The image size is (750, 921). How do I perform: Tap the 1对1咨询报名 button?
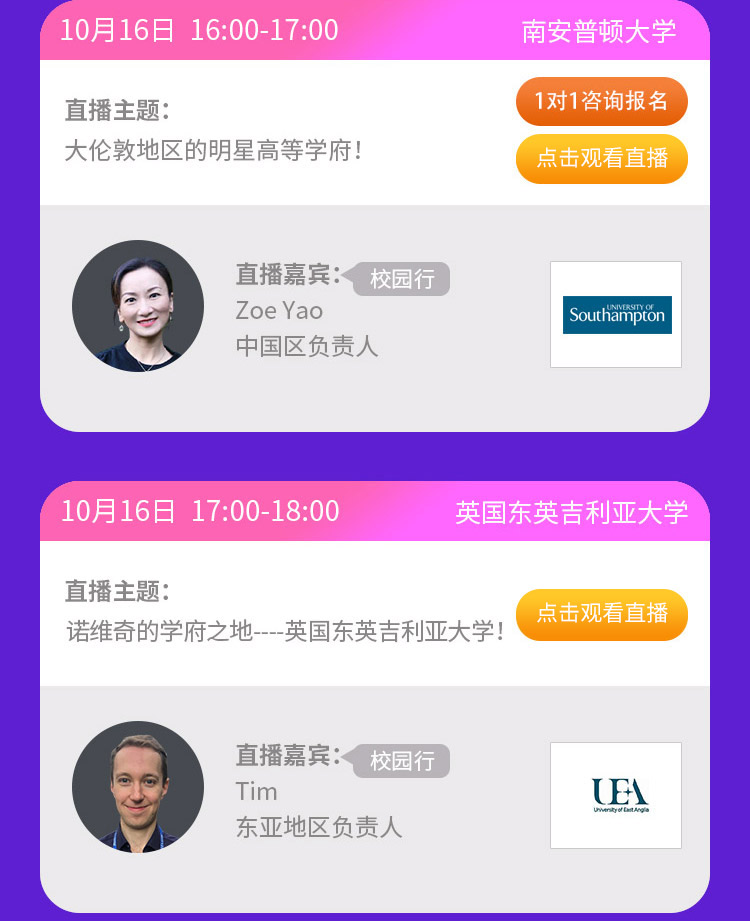click(x=601, y=101)
